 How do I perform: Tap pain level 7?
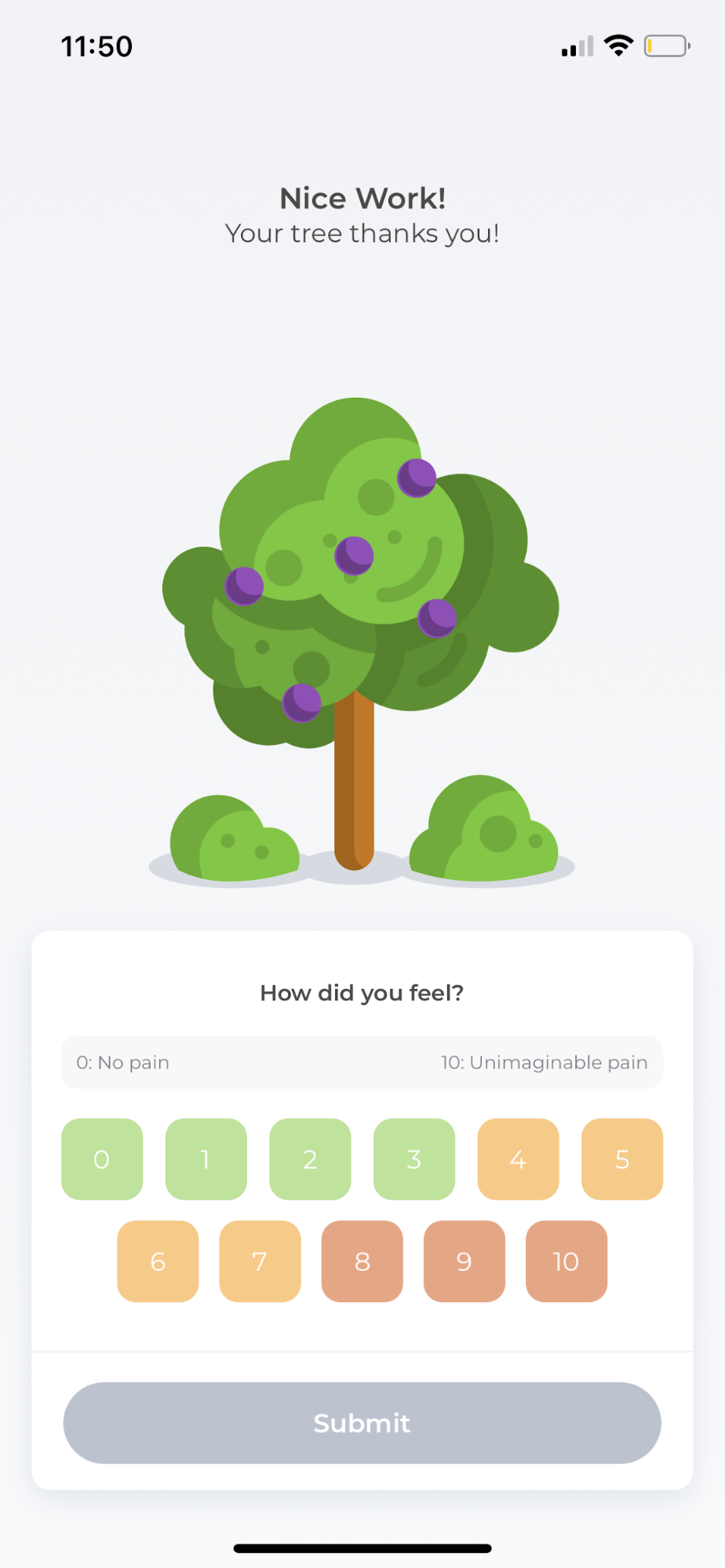[x=260, y=1261]
